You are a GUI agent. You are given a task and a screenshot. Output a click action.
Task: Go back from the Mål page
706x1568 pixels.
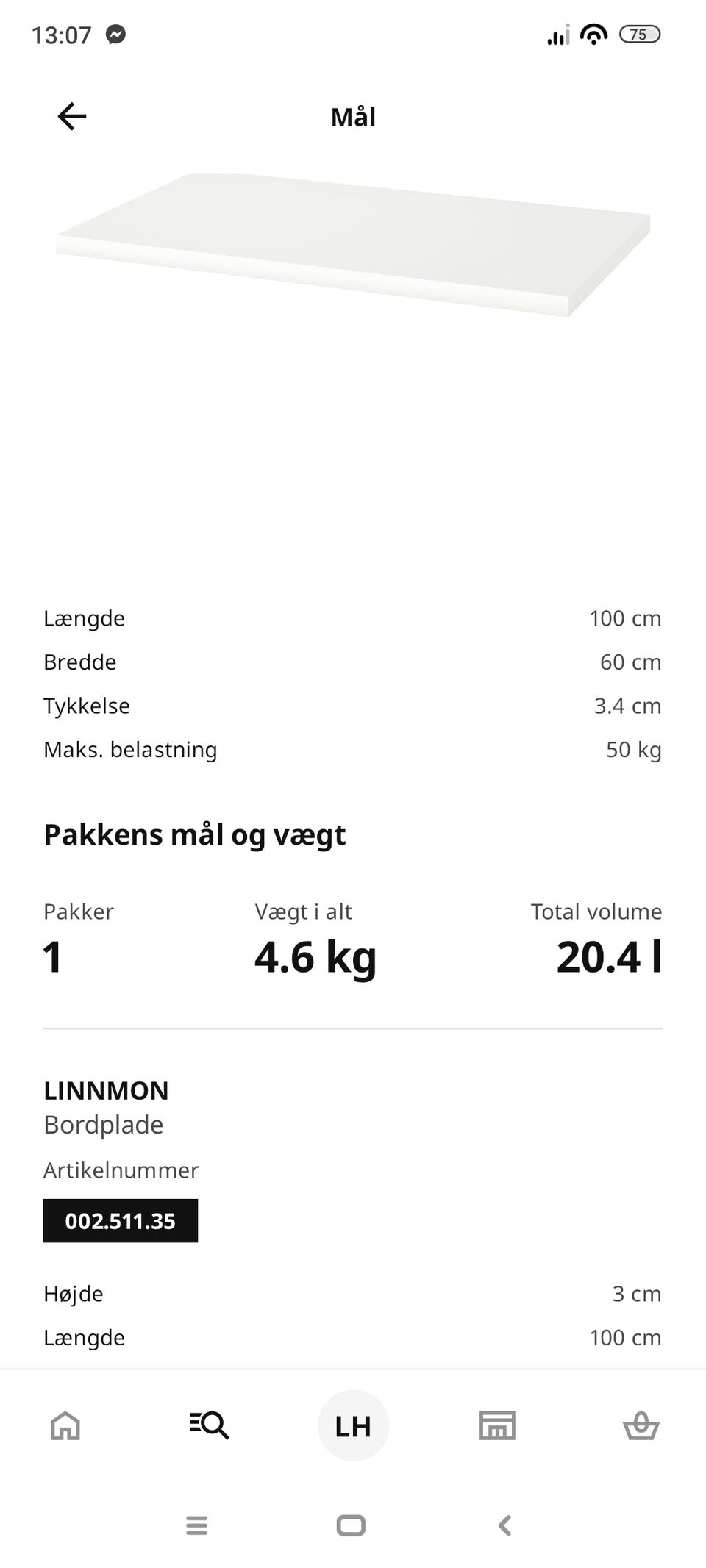tap(72, 116)
